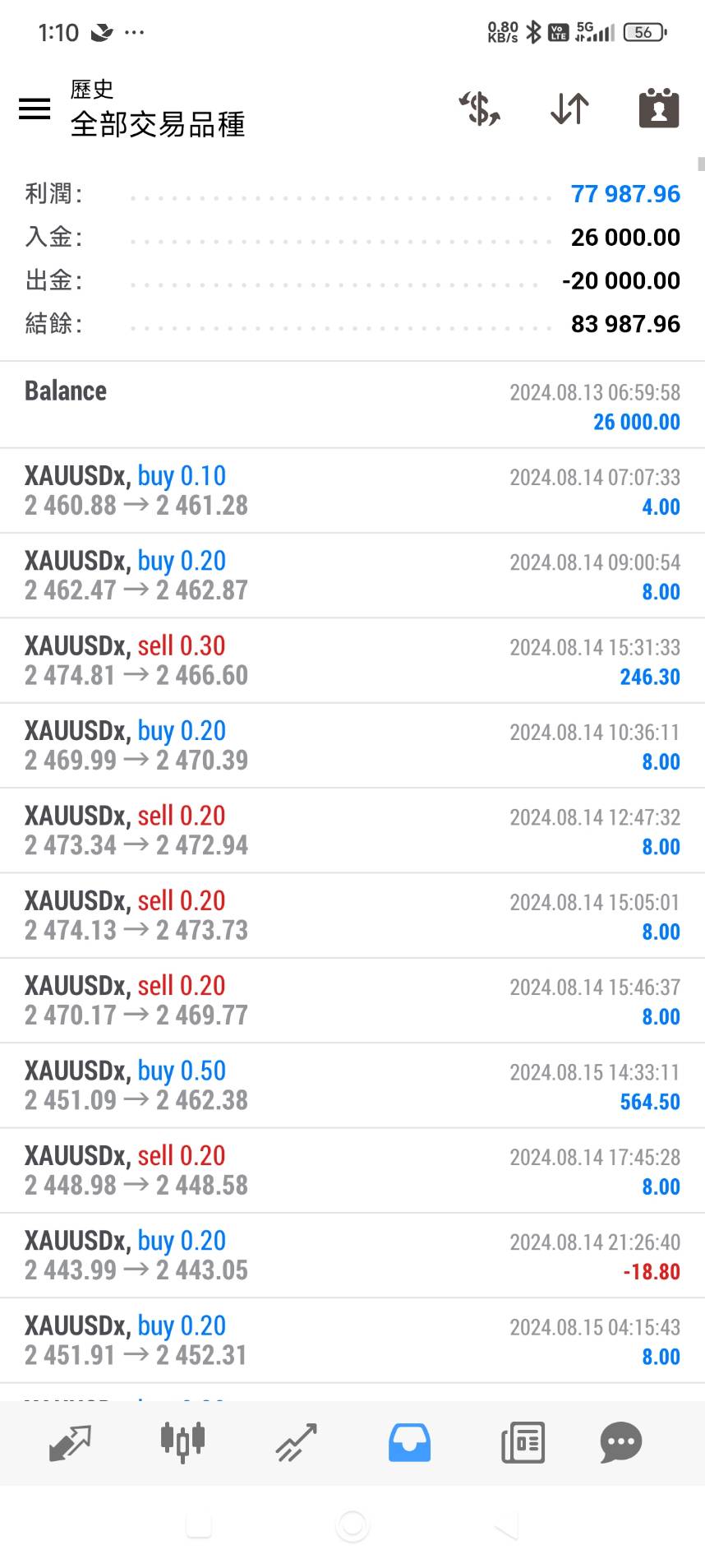705x1568 pixels.
Task: Open the hamburger drawer menu
Action: coord(35,109)
